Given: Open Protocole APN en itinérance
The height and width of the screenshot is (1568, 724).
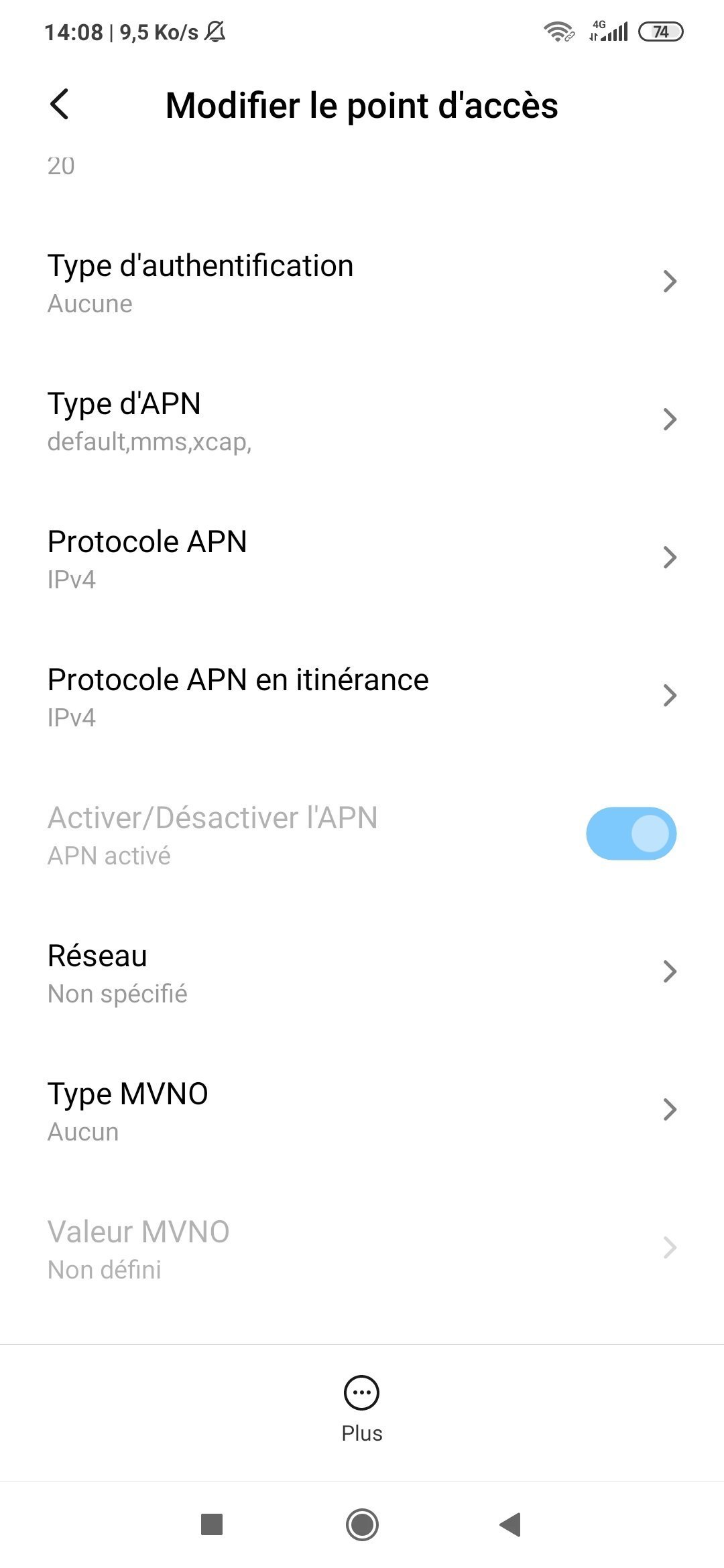Looking at the screenshot, I should [362, 697].
